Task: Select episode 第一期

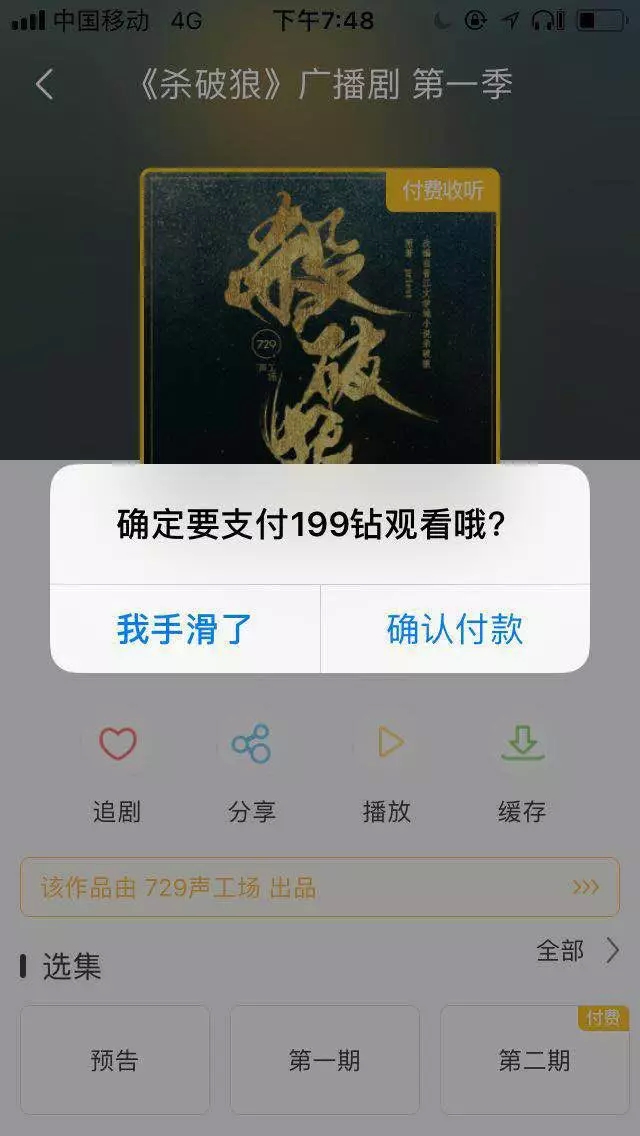Action: 325,1060
